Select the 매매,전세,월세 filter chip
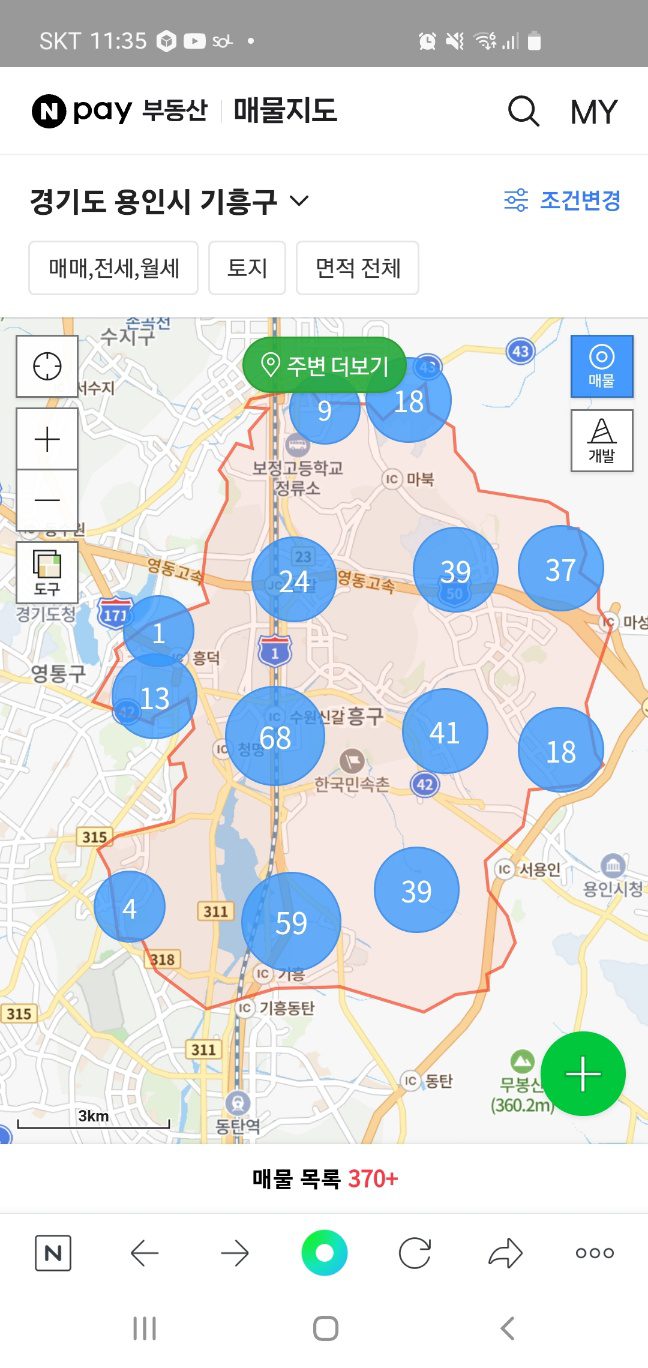The image size is (648, 1368). pyautogui.click(x=114, y=268)
